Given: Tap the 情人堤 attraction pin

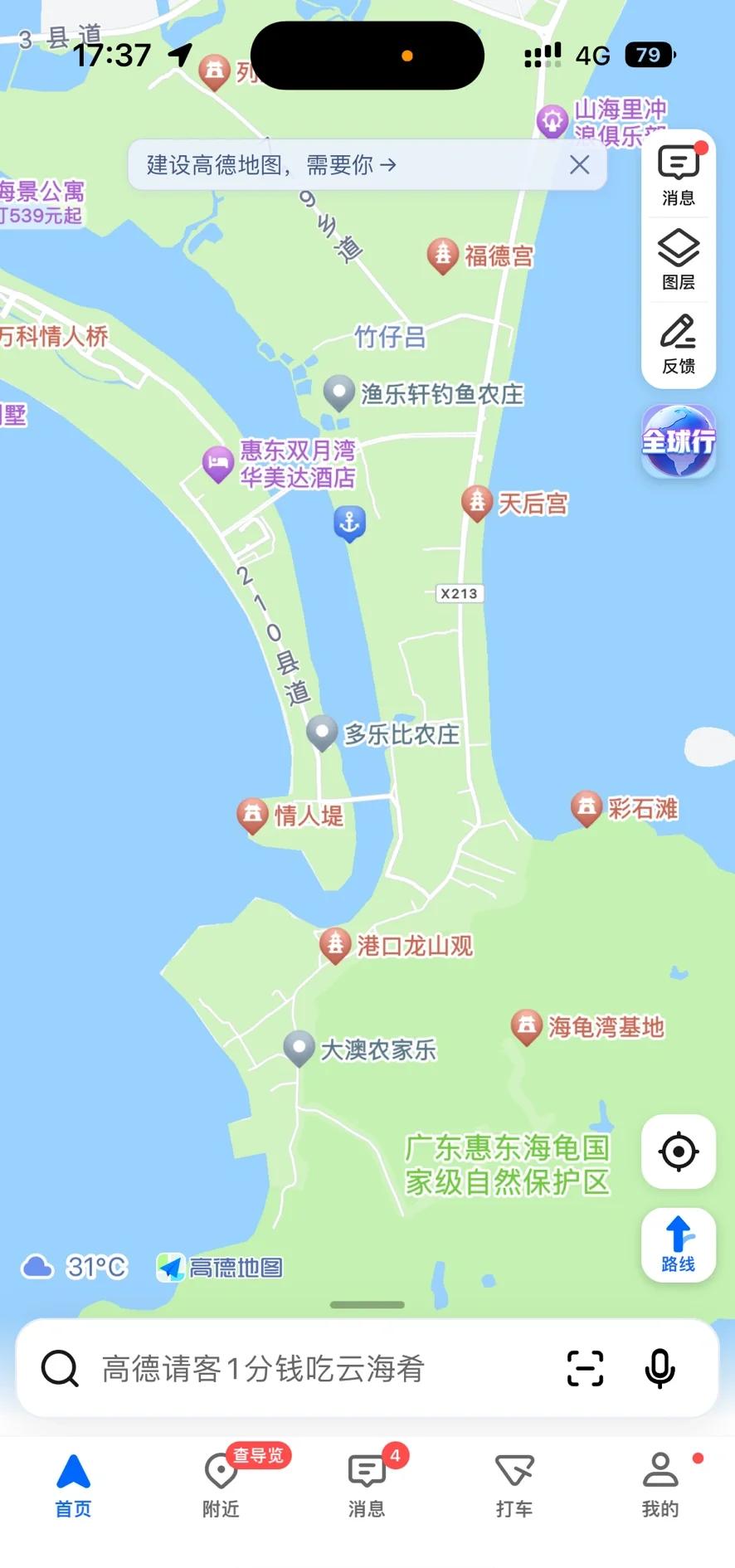Looking at the screenshot, I should tap(254, 815).
